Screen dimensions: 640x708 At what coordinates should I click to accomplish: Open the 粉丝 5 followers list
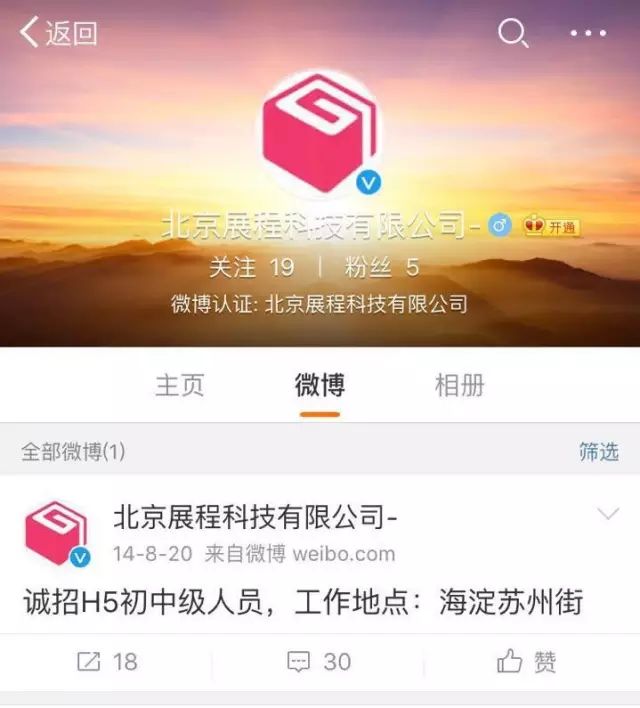[383, 268]
